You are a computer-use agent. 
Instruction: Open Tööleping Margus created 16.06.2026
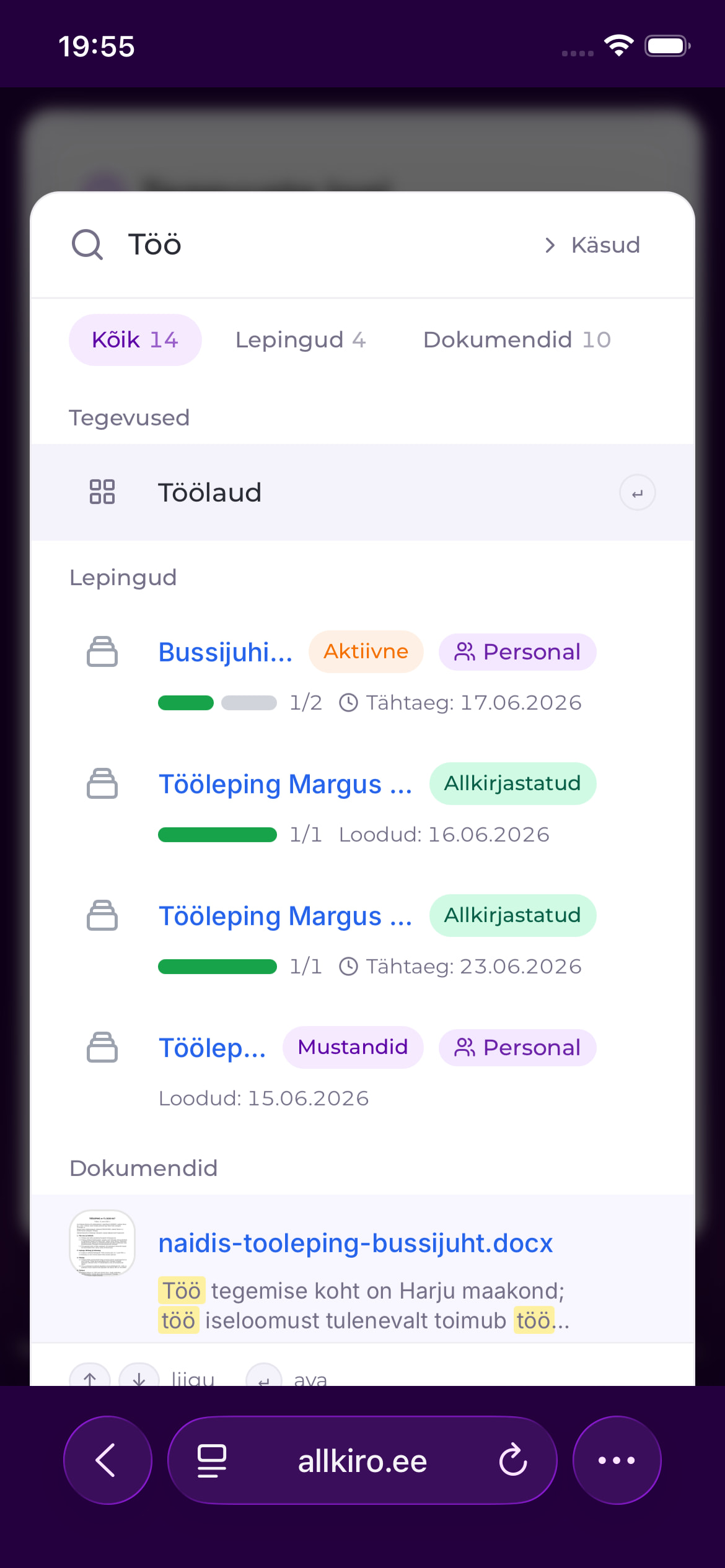pyautogui.click(x=362, y=807)
